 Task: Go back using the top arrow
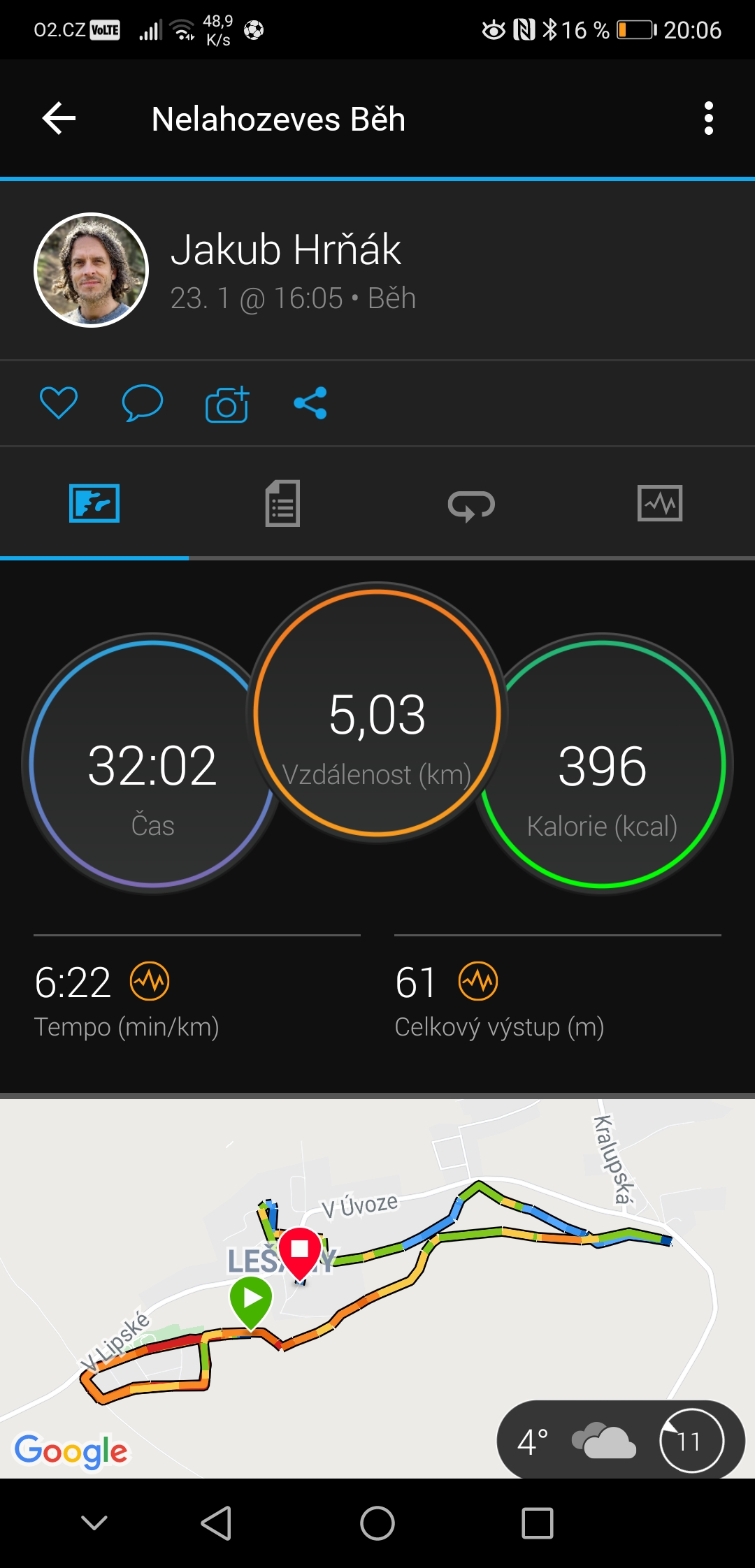59,118
